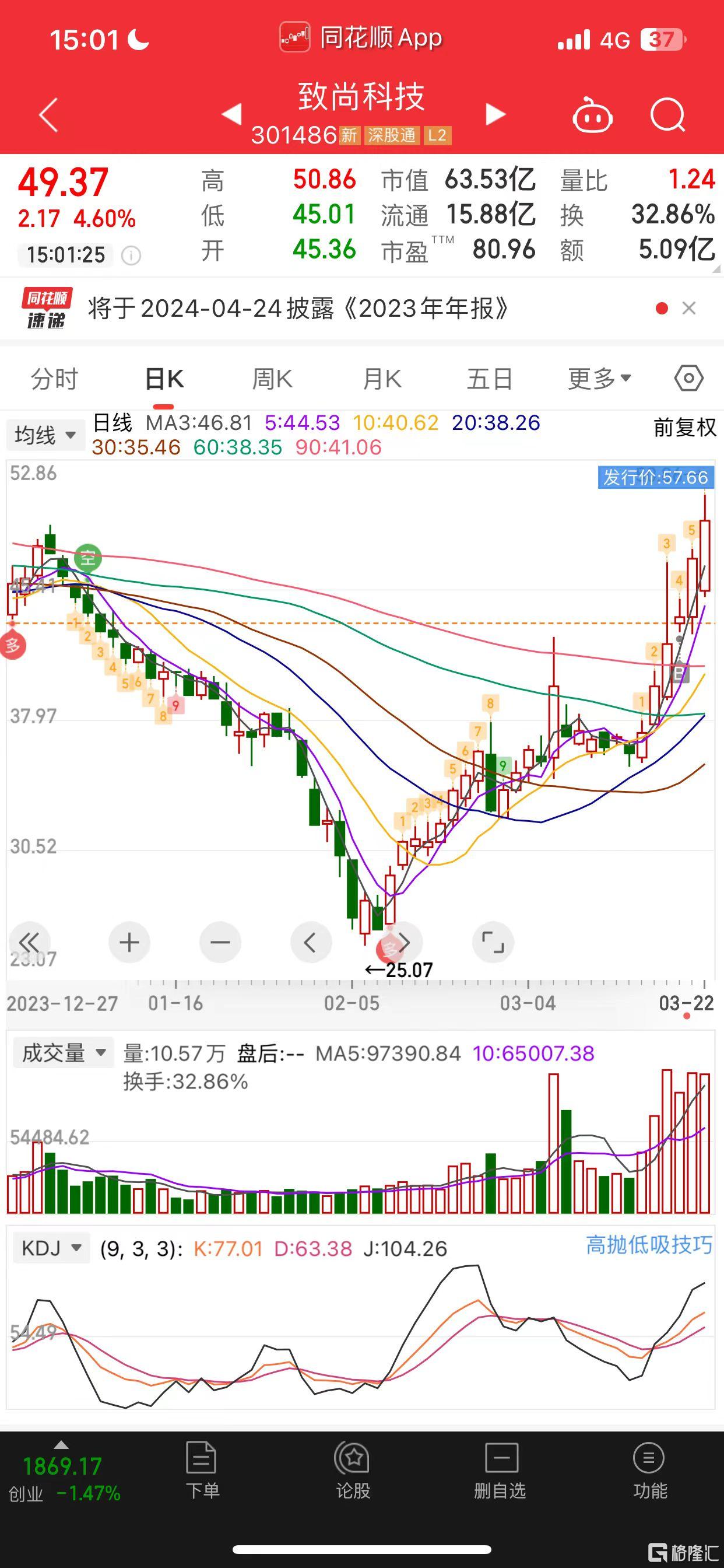The height and width of the screenshot is (1568, 724).
Task: Open the robot assistant icon
Action: [592, 116]
